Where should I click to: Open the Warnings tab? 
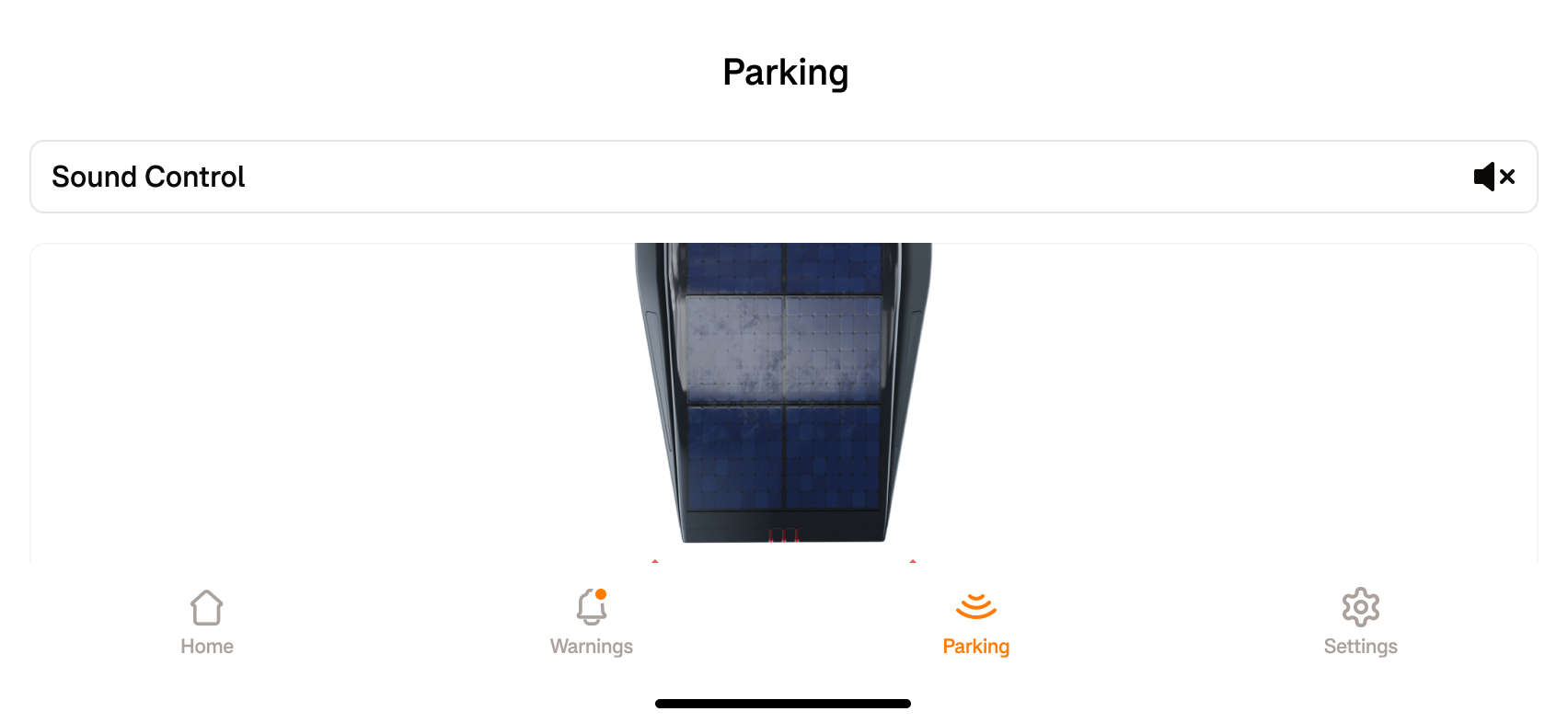click(592, 622)
